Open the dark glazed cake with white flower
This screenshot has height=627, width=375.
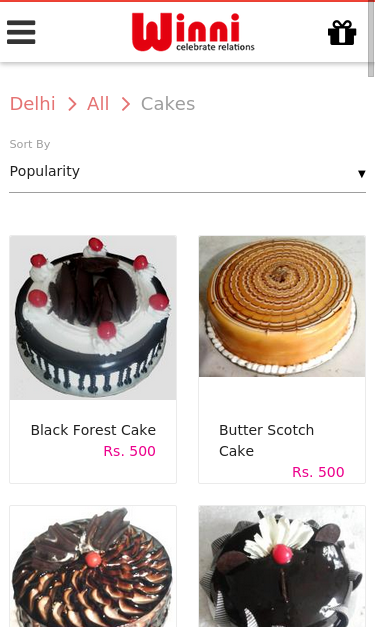pyautogui.click(x=282, y=566)
